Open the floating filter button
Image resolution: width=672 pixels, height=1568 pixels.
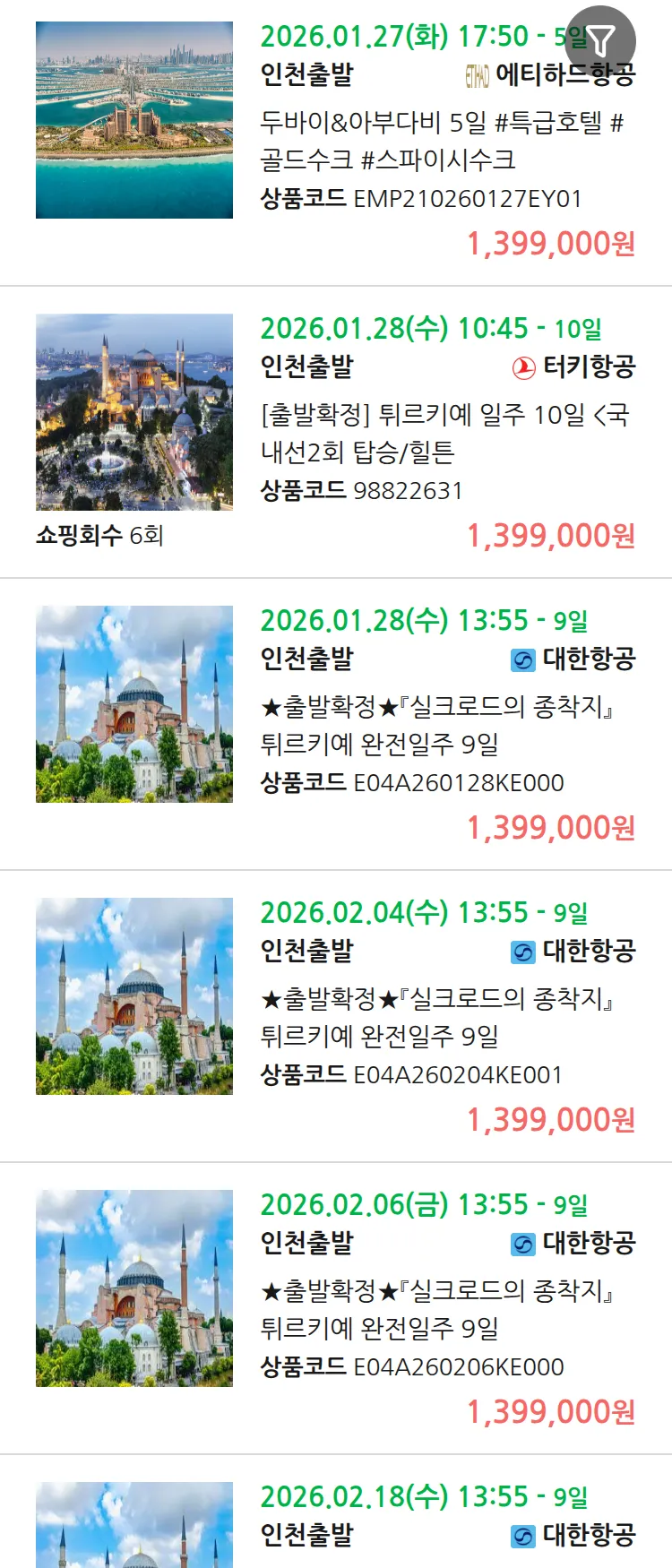(600, 40)
